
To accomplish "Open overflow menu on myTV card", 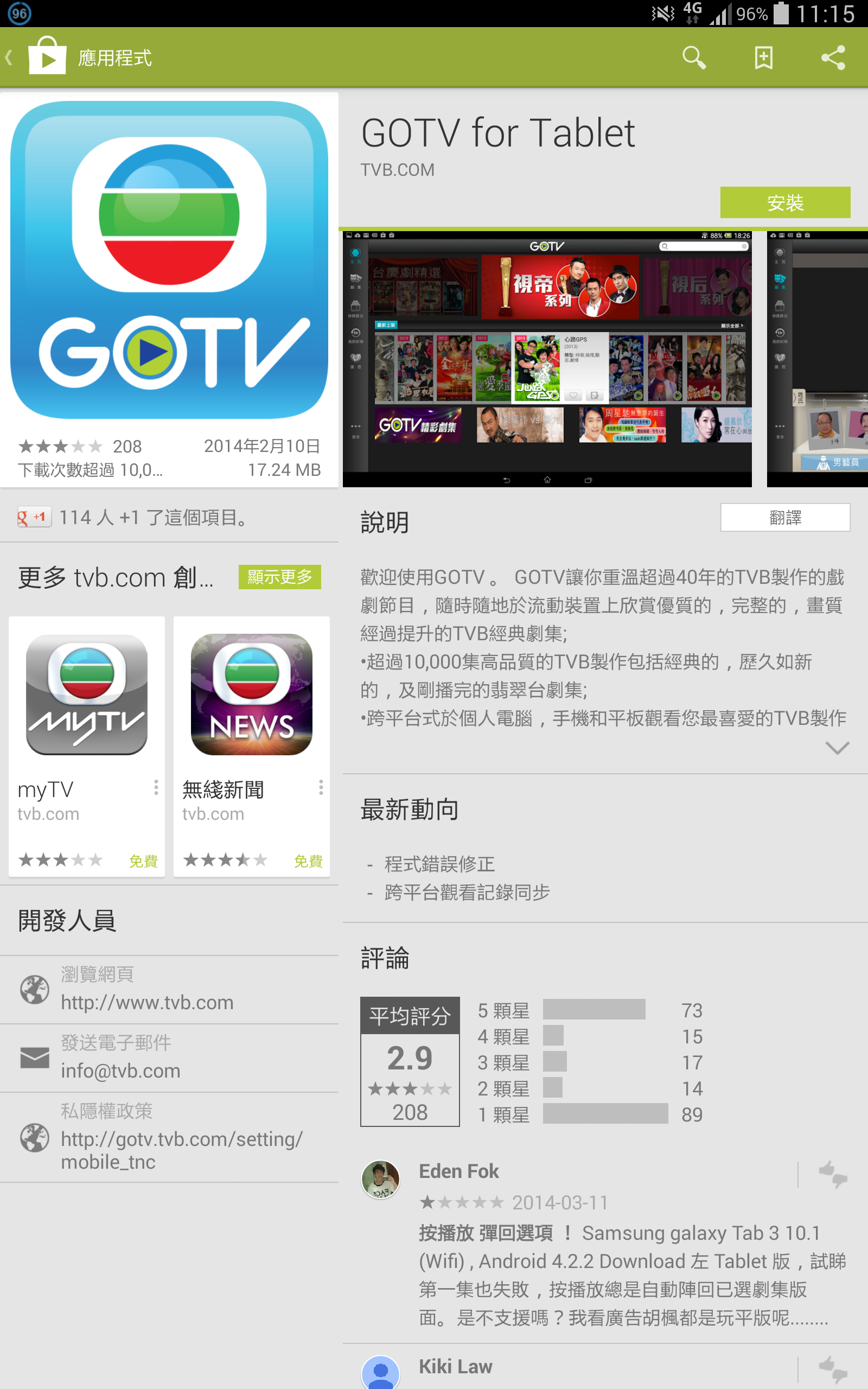I will pos(156,787).
